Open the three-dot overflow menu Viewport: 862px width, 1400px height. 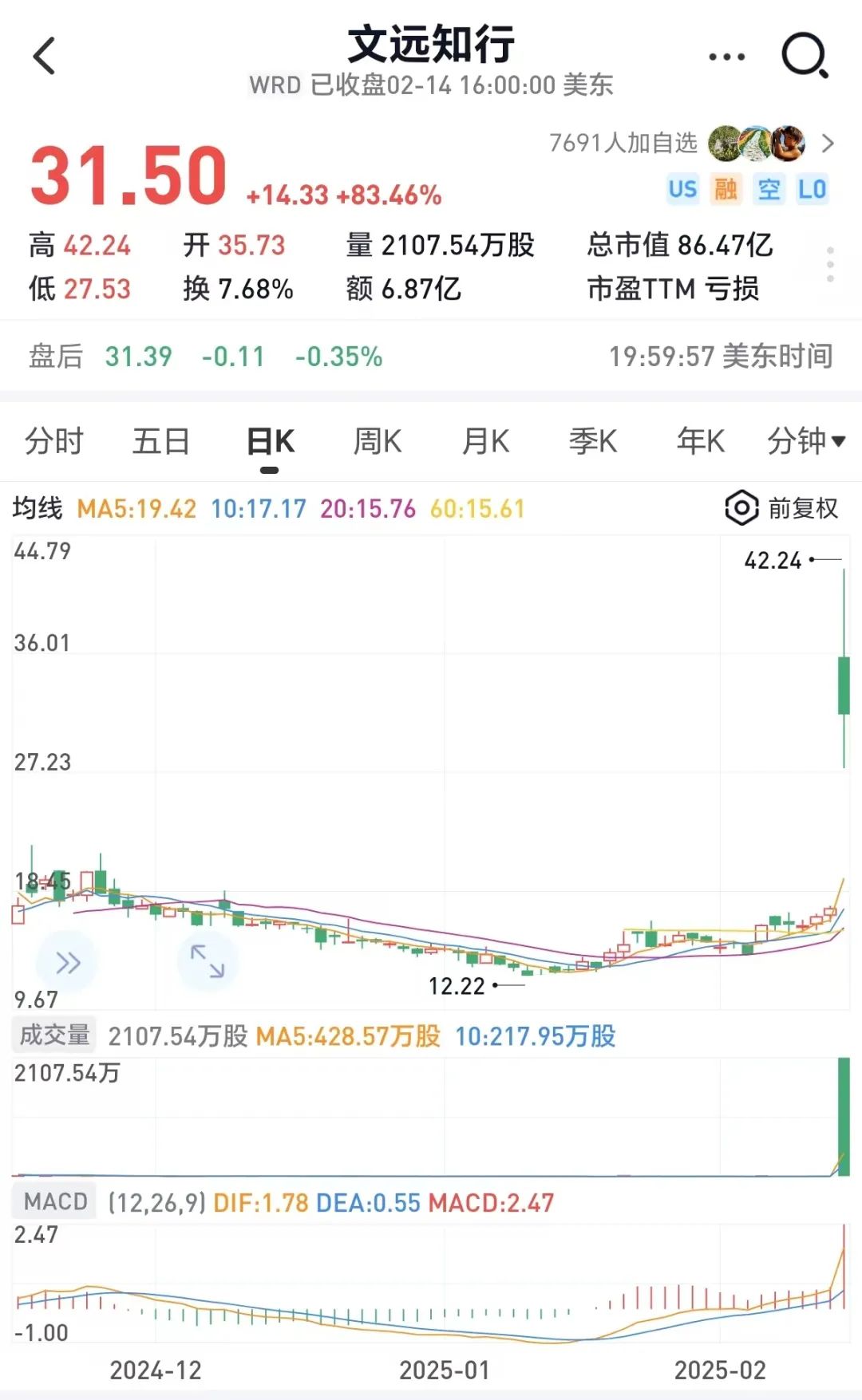(x=726, y=57)
